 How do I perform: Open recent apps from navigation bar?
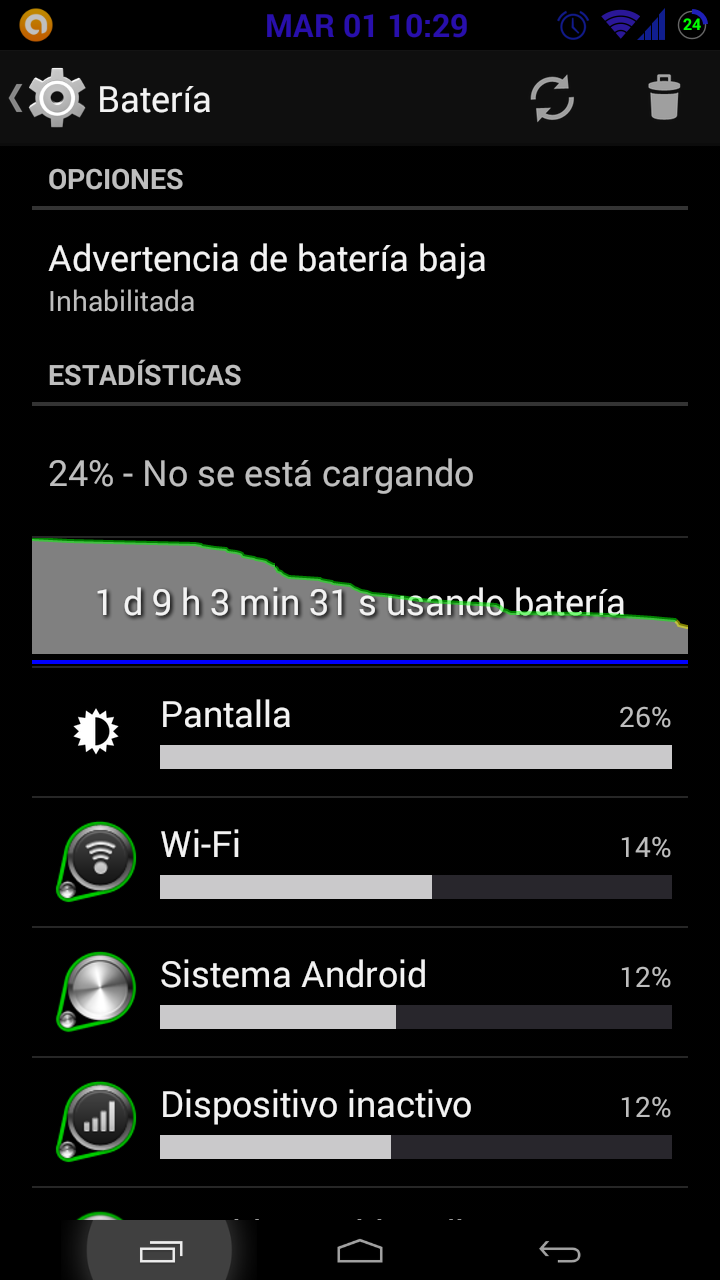tap(160, 1250)
